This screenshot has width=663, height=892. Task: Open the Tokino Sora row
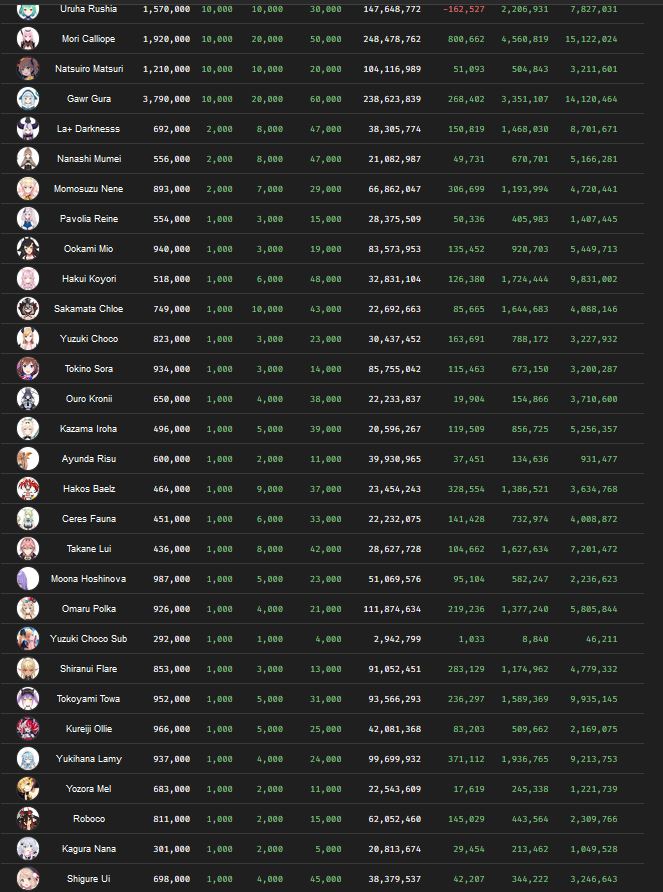coord(322,369)
